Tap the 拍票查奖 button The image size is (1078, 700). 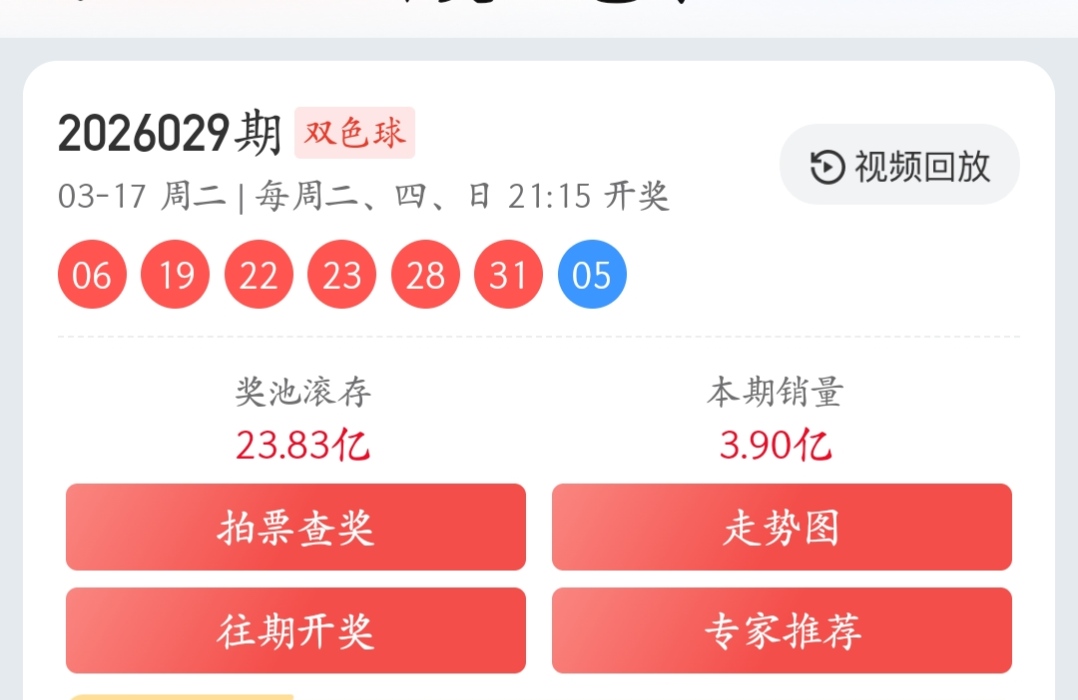tap(296, 527)
